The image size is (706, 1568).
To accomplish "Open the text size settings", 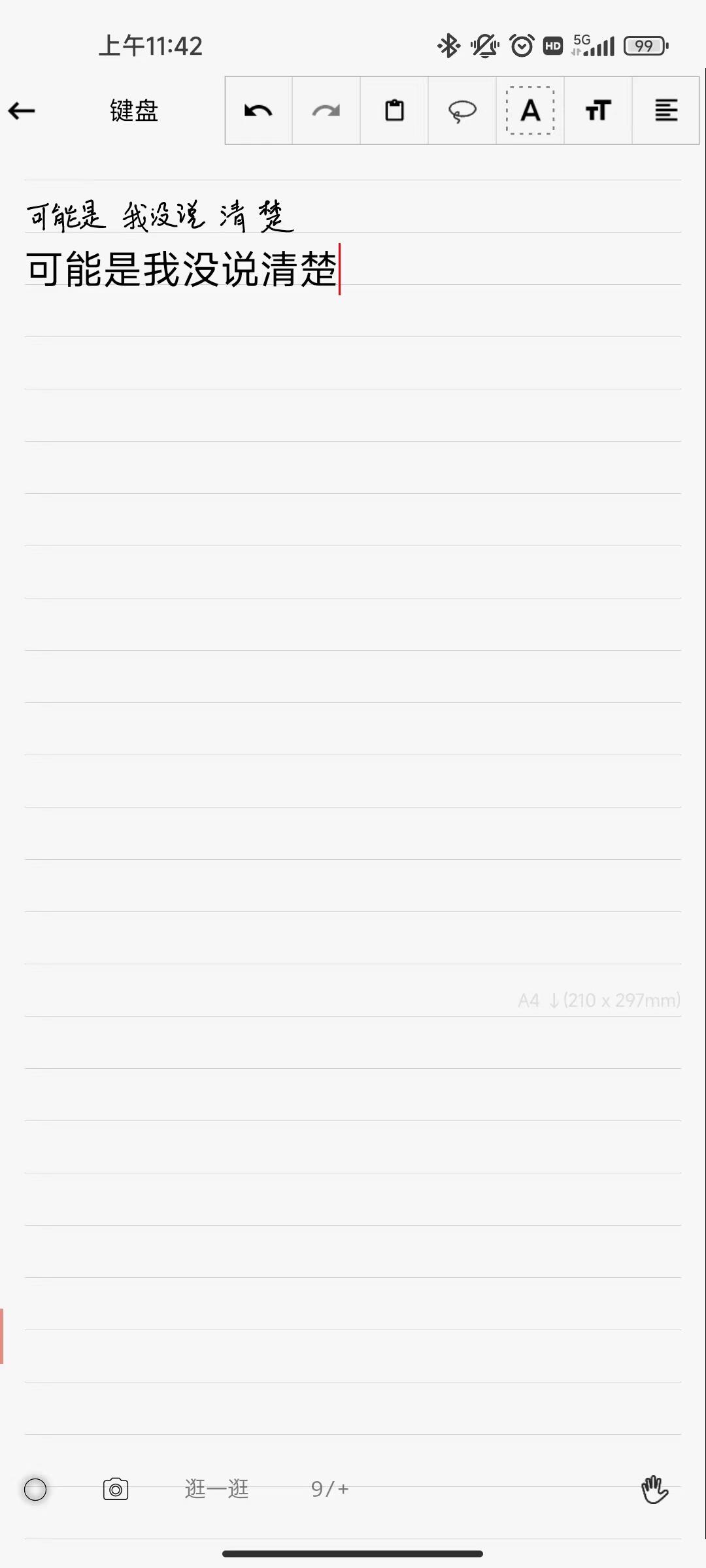I will pos(598,111).
